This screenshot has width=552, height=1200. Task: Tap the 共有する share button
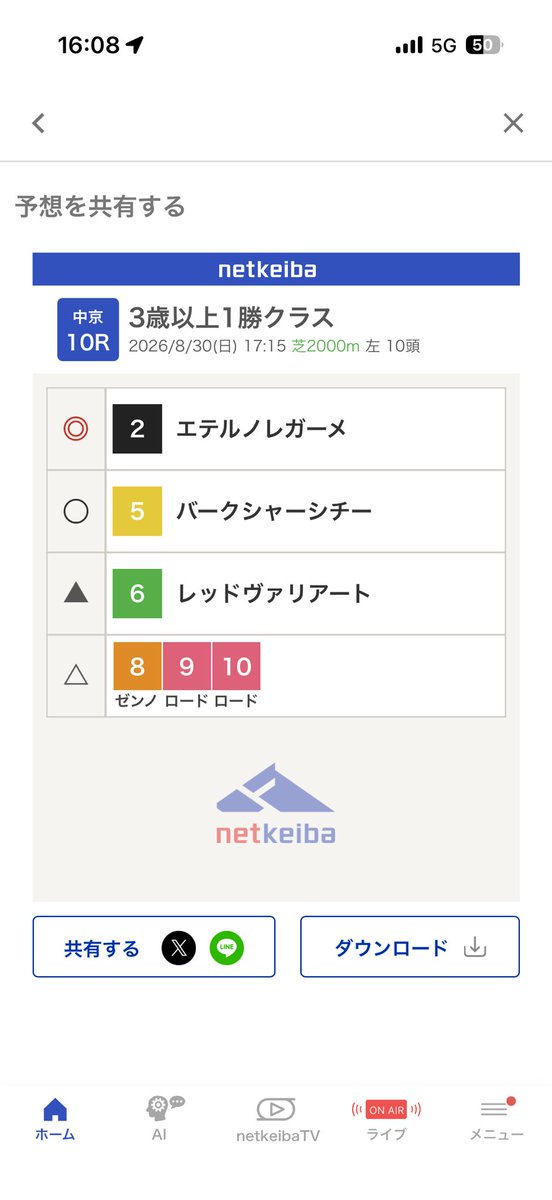[x=154, y=947]
